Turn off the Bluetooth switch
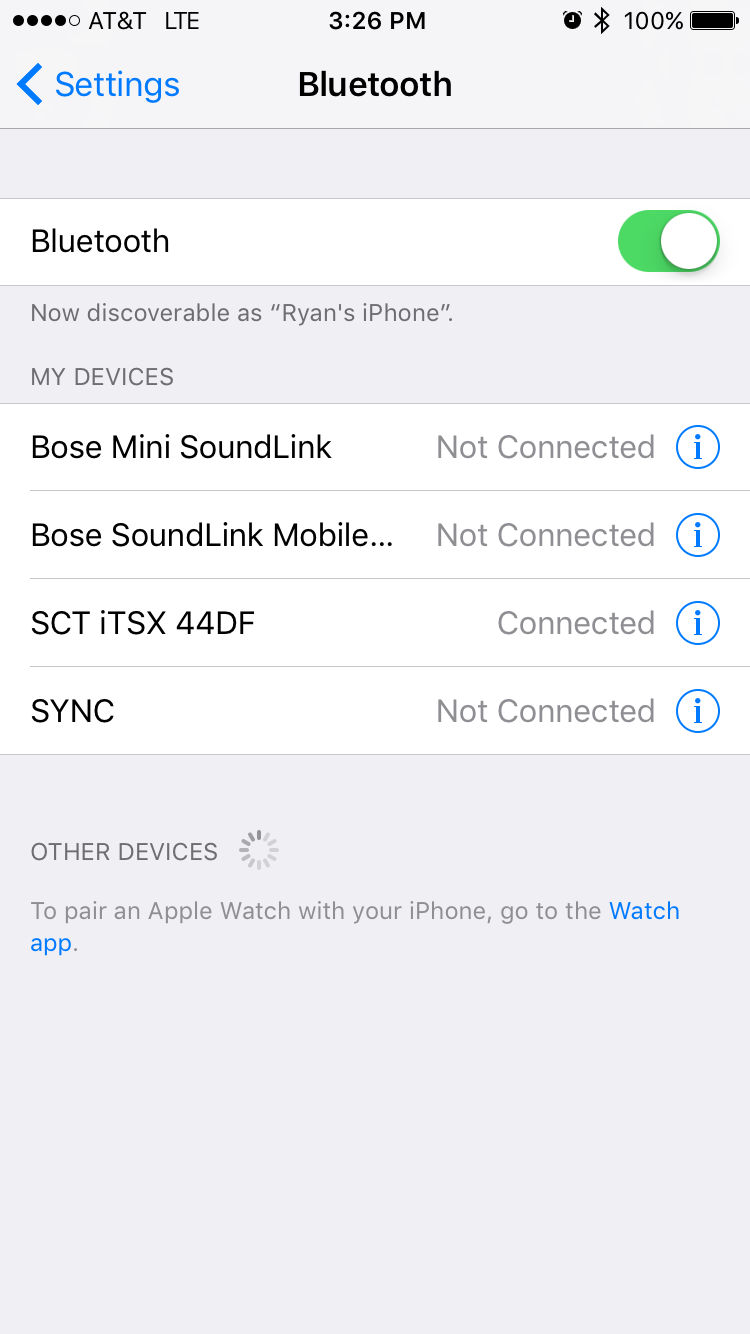The height and width of the screenshot is (1334, 750). click(669, 241)
